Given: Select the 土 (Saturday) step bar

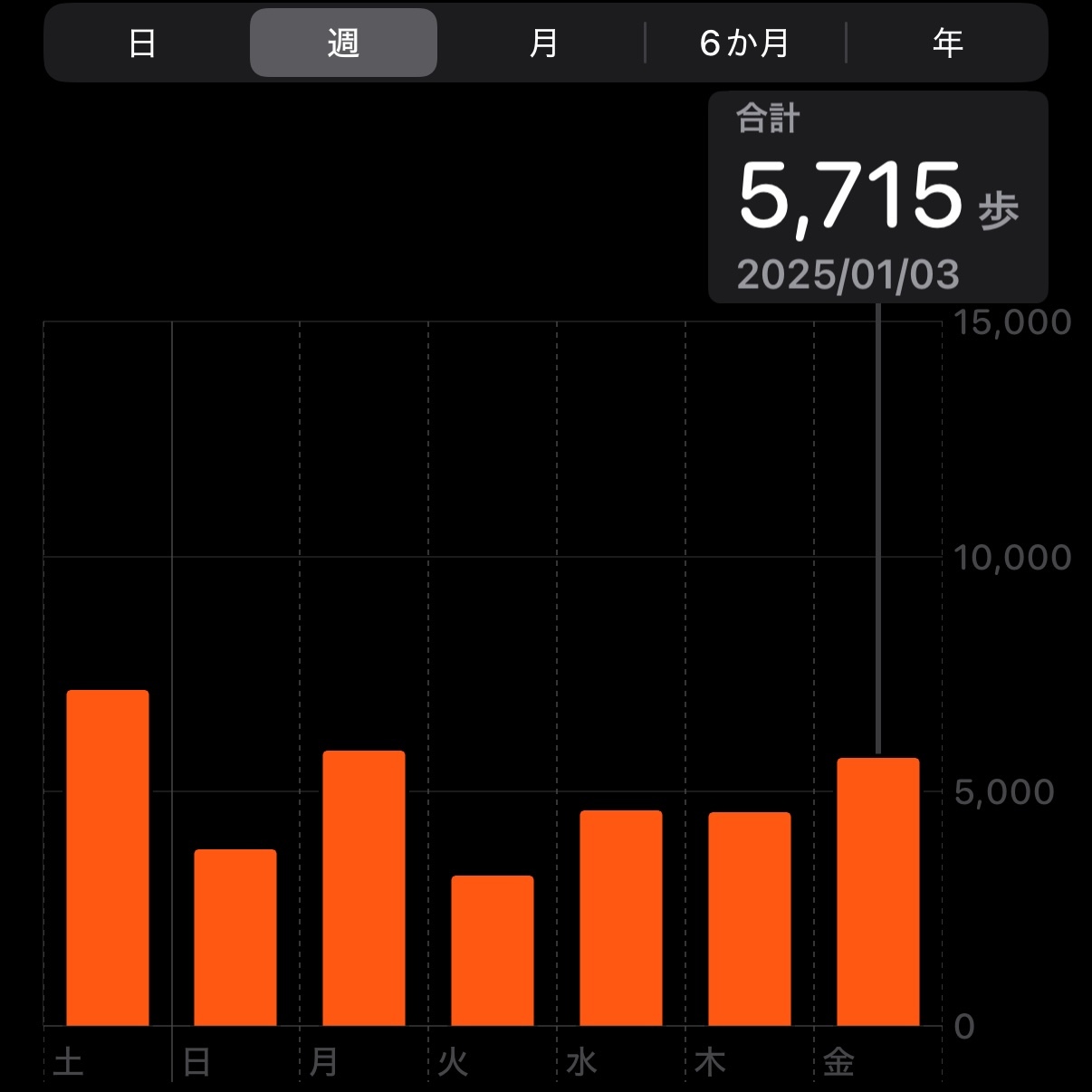Looking at the screenshot, I should click(108, 857).
